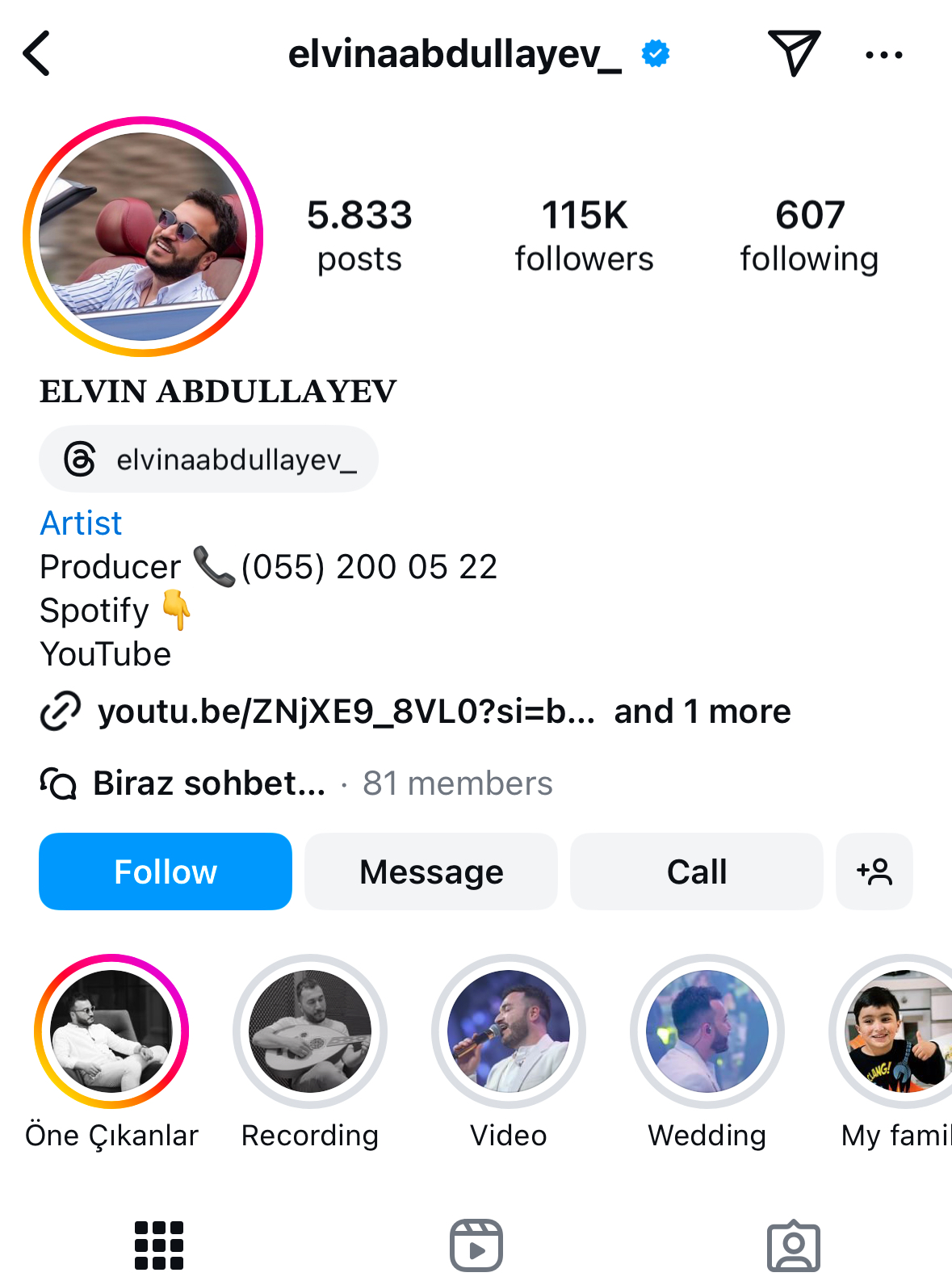Open the Wedding highlight
952x1281 pixels.
pyautogui.click(x=707, y=1031)
